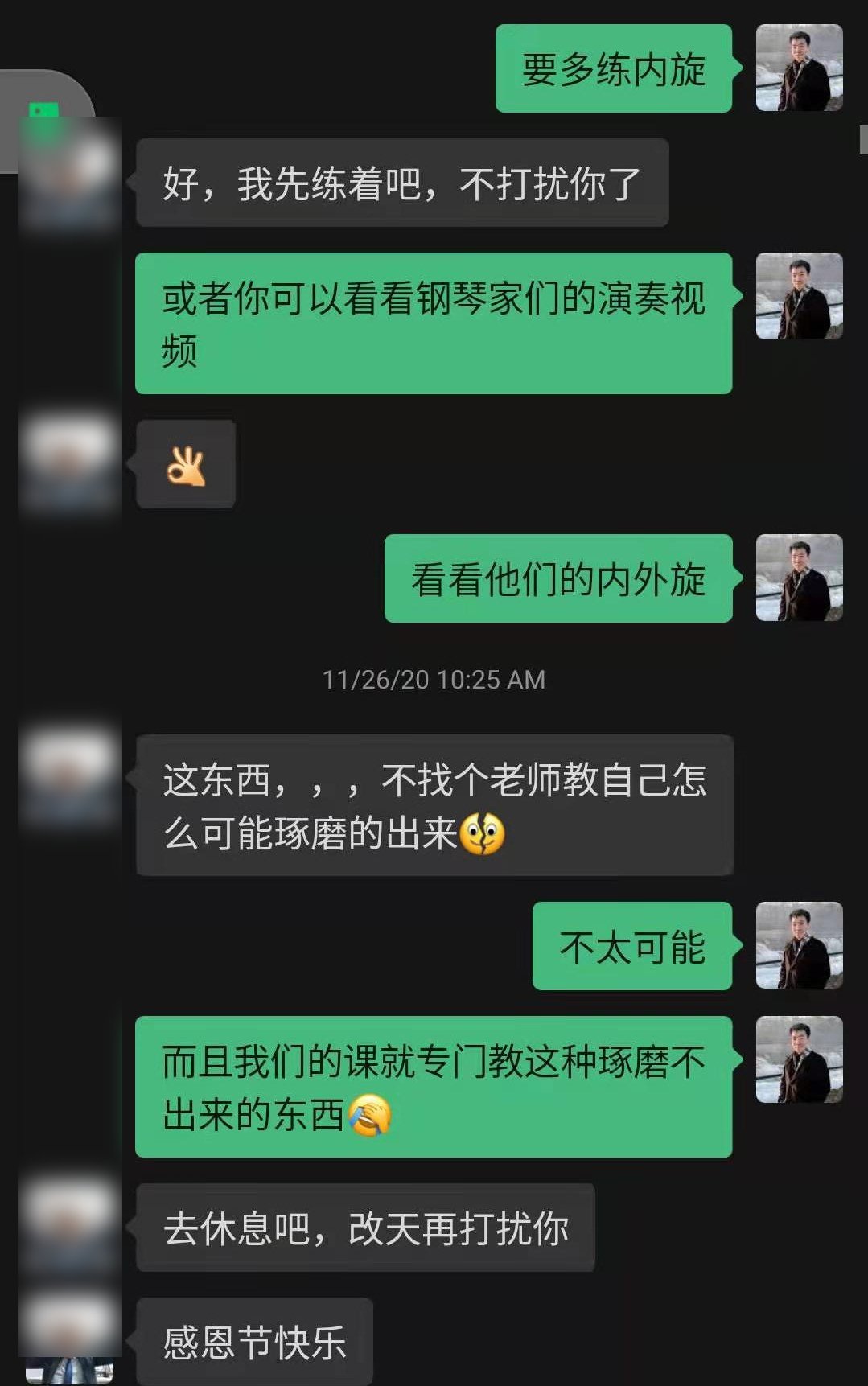
Task: Open avatar next to "而且我们的课就专门教" message
Action: point(799,1059)
